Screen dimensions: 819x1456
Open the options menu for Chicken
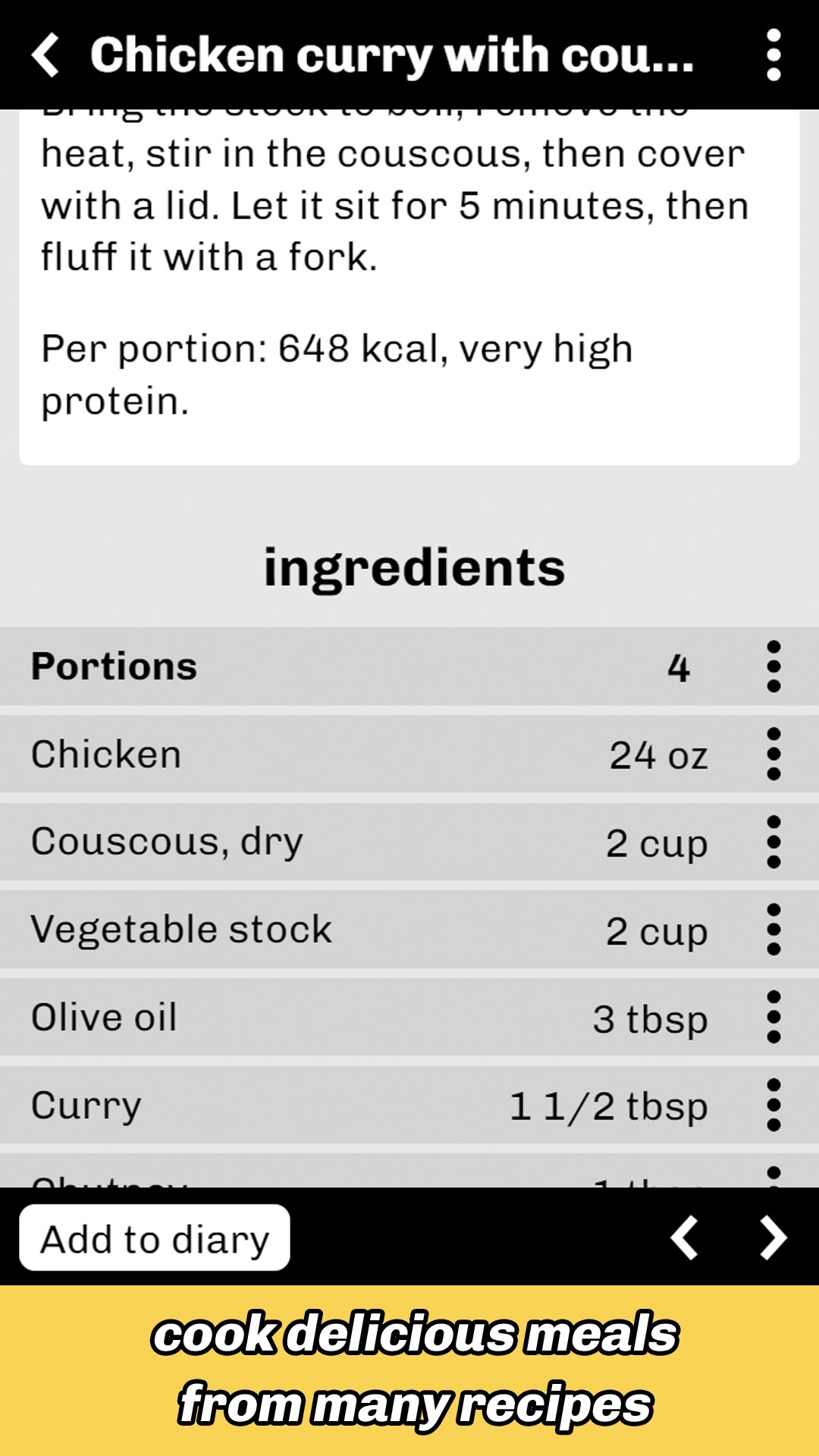coord(773,755)
